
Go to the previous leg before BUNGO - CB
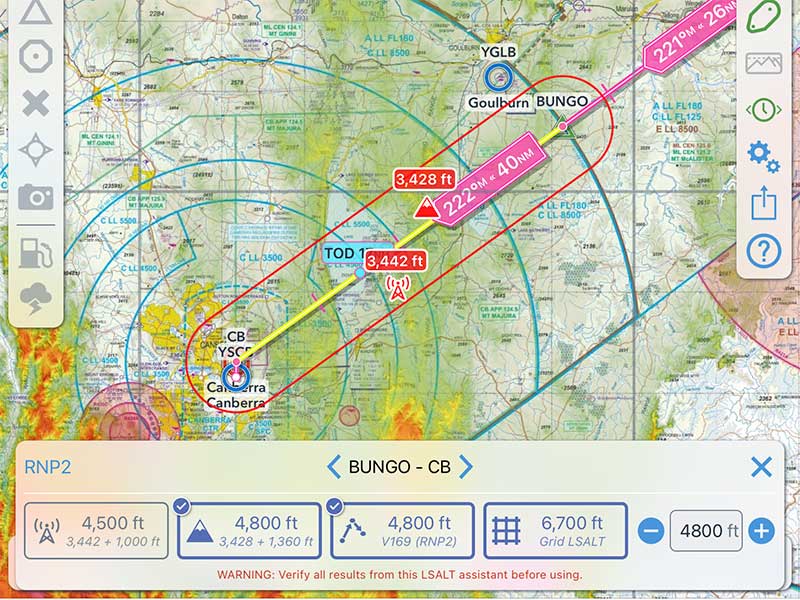pos(334,467)
